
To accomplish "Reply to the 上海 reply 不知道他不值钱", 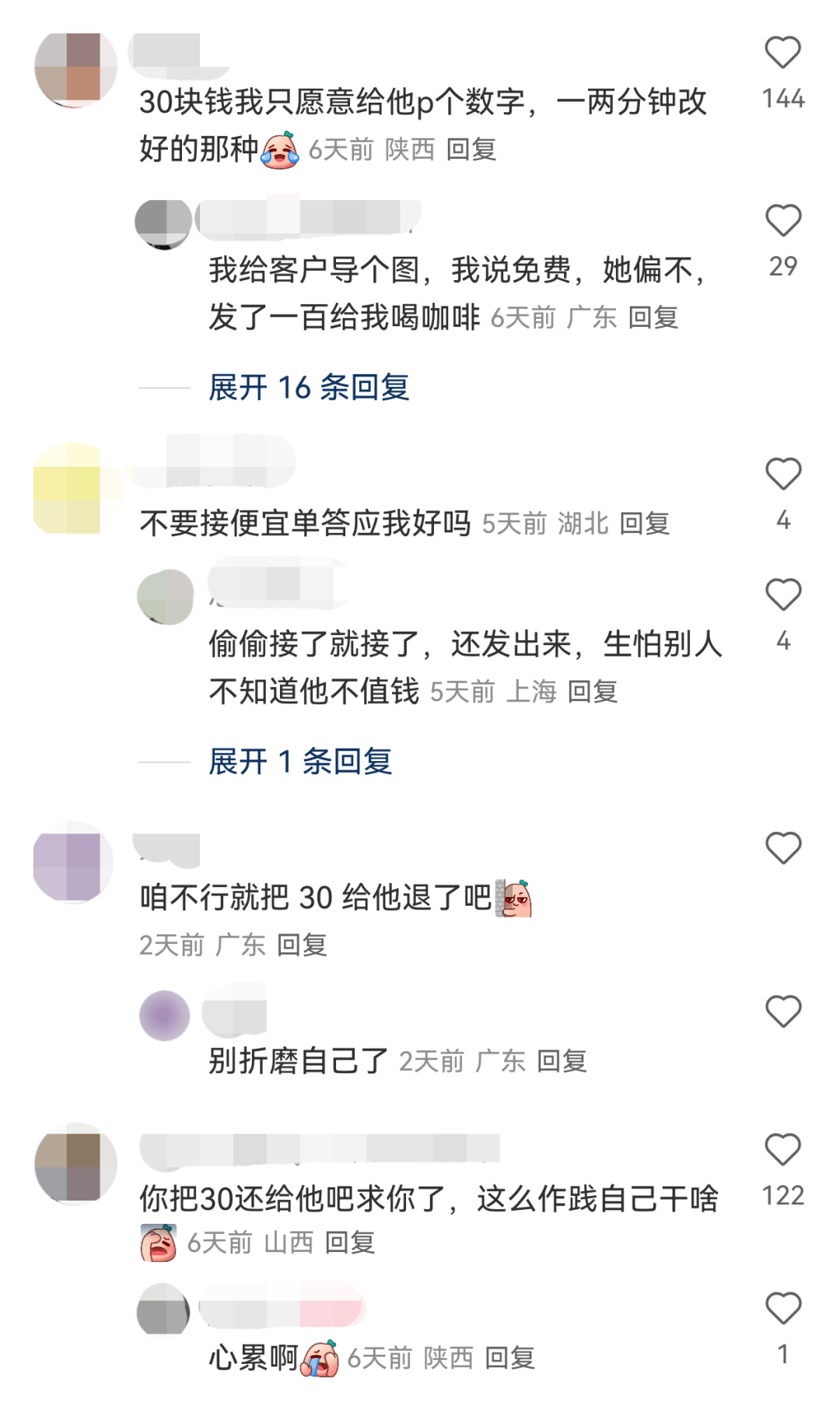I will coord(593,691).
